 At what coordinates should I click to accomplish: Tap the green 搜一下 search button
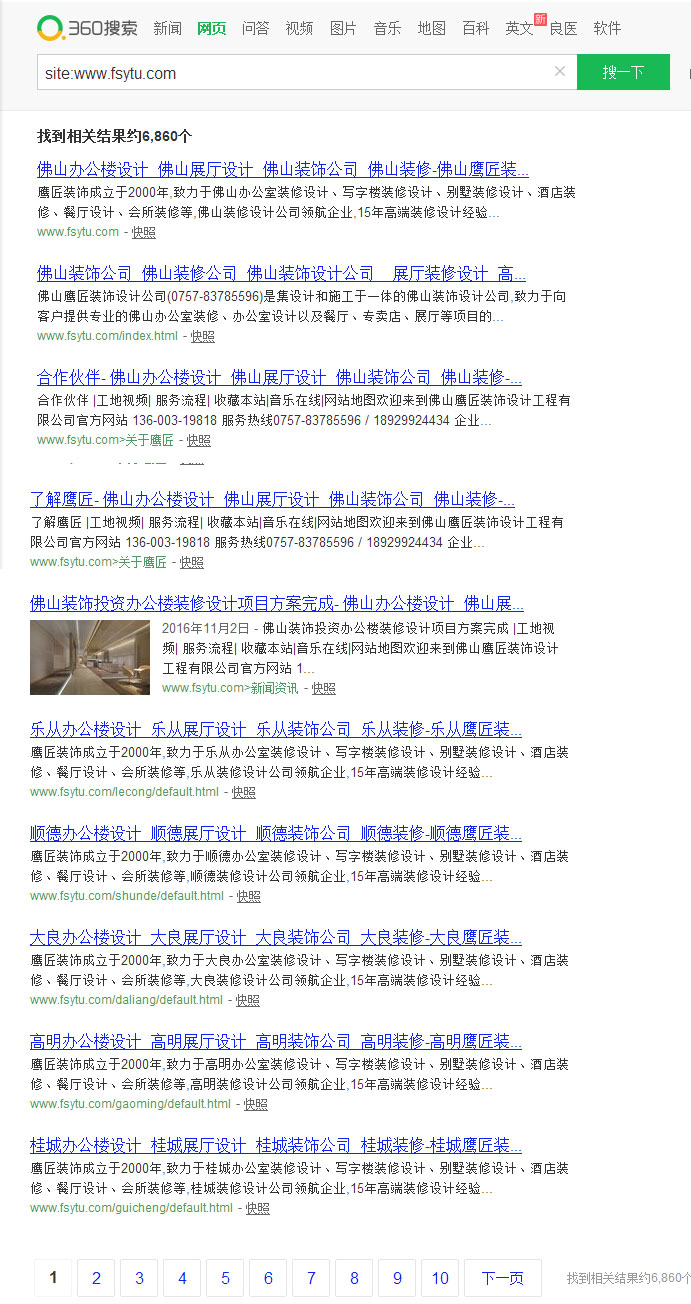pyautogui.click(x=622, y=72)
